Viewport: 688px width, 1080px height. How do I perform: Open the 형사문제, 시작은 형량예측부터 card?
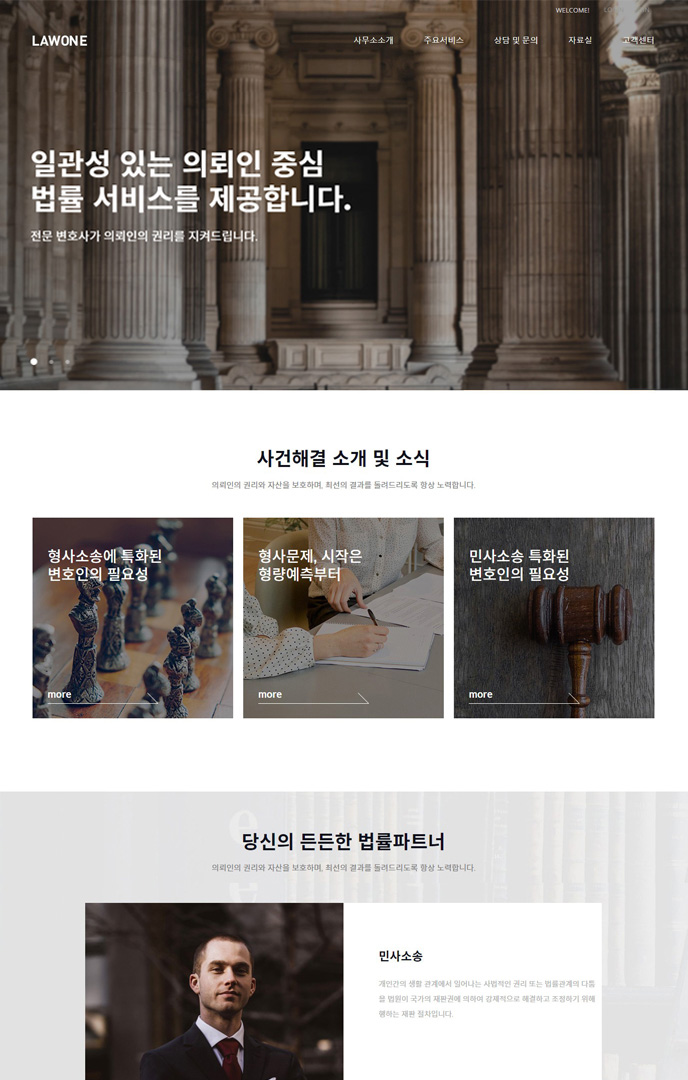343,617
